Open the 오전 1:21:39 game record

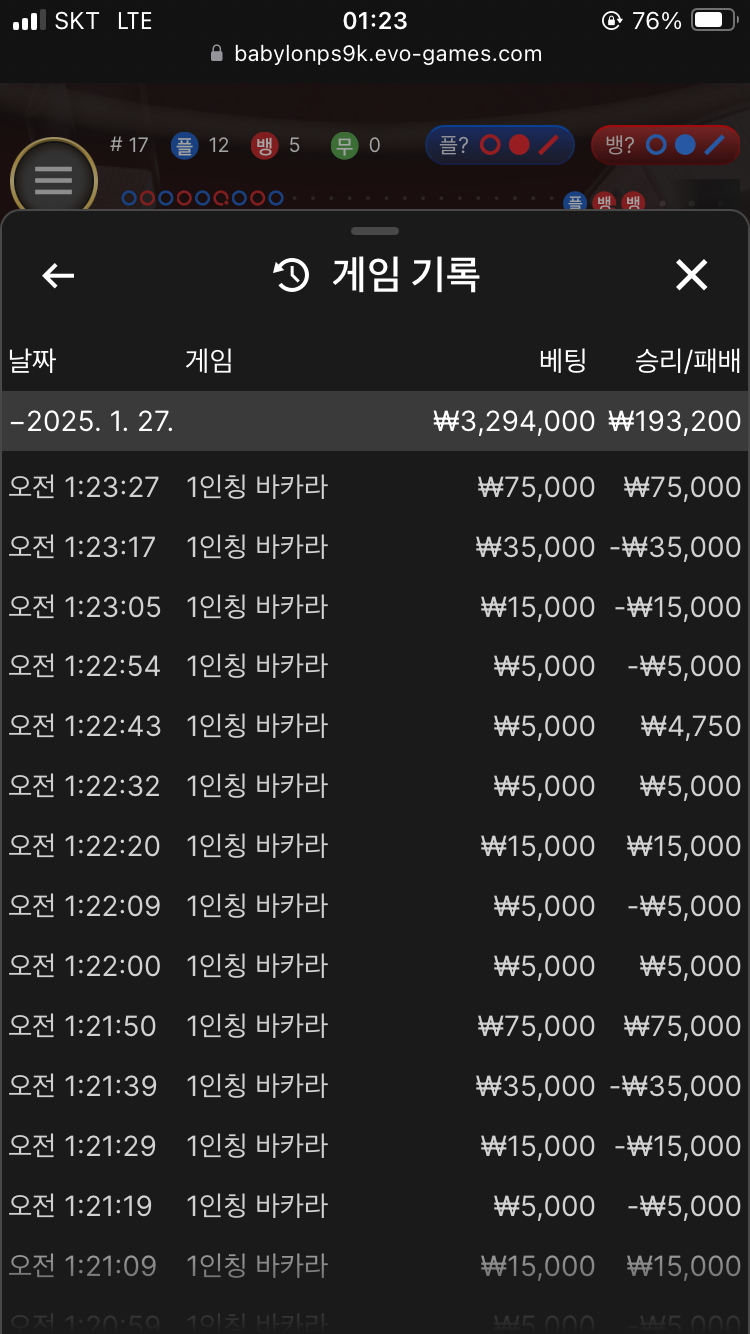click(x=375, y=1086)
